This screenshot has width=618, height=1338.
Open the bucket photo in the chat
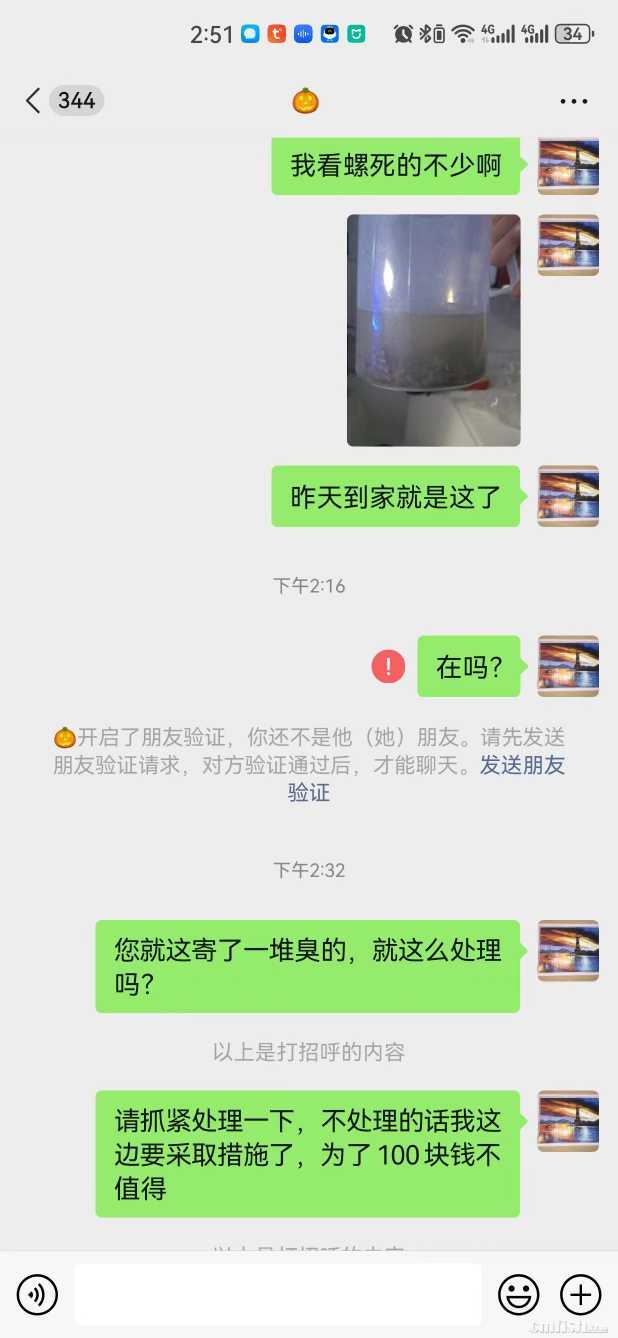[433, 330]
